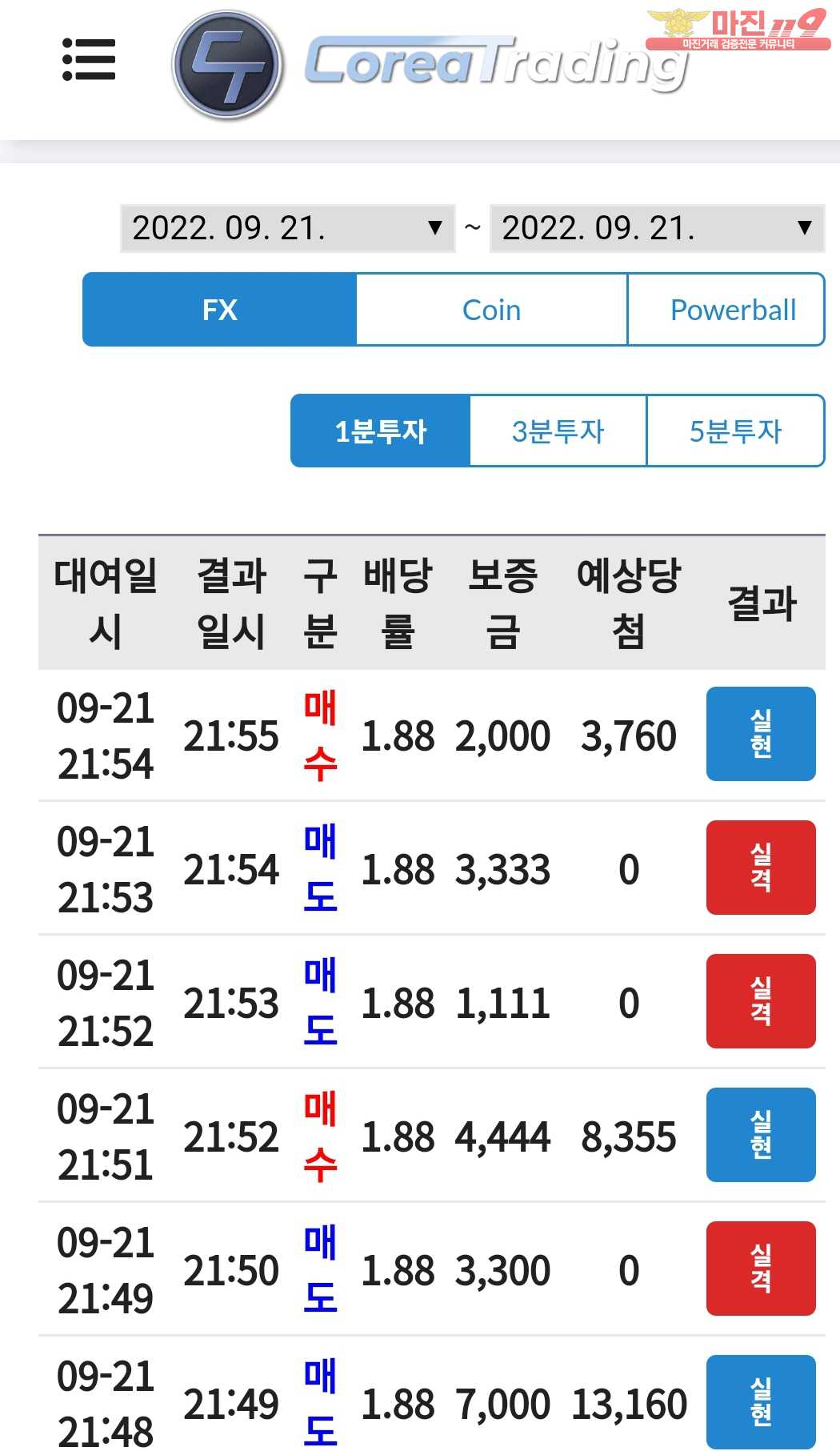Open the hamburger menu
The width and height of the screenshot is (840, 1451).
[x=89, y=60]
